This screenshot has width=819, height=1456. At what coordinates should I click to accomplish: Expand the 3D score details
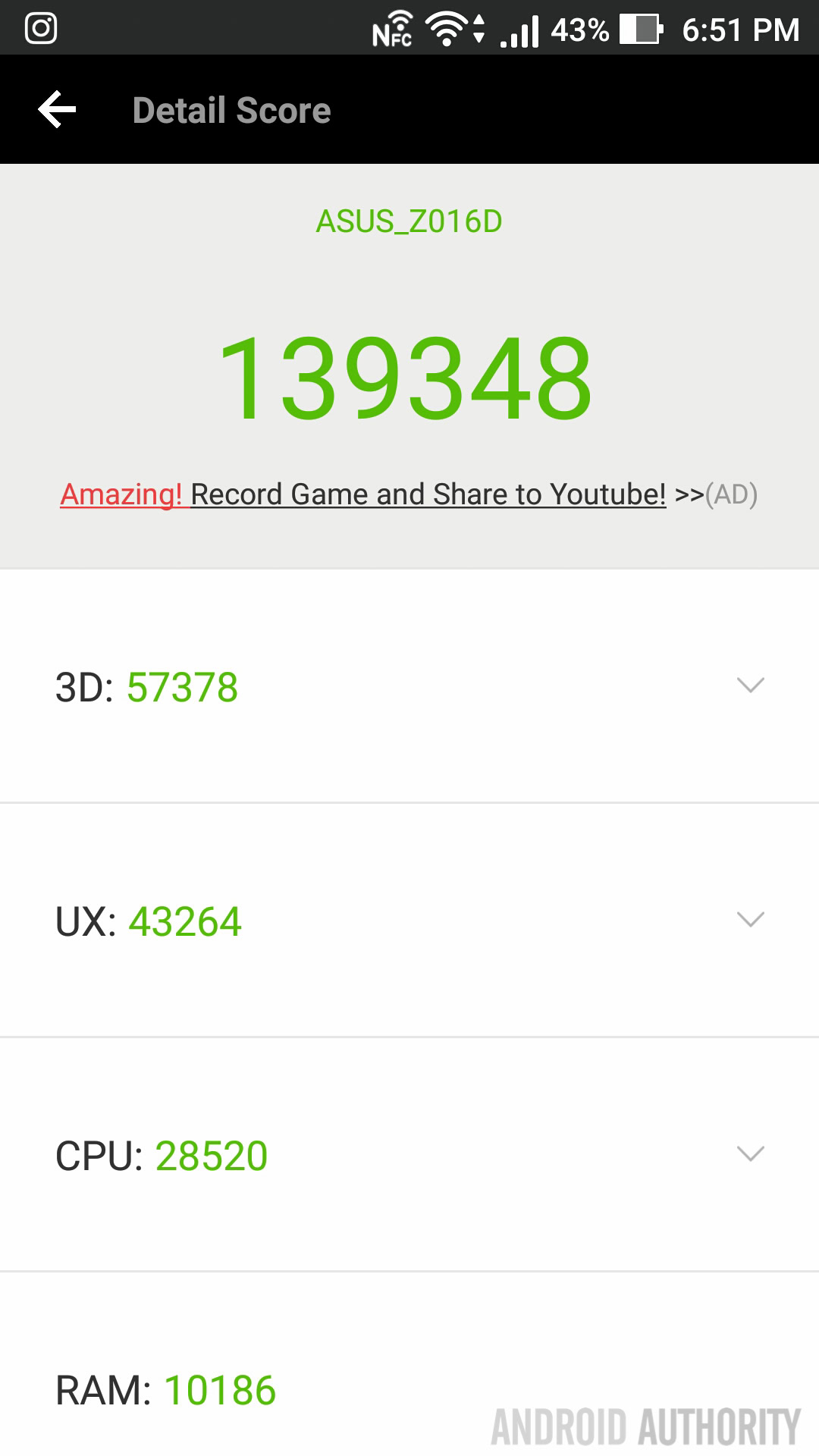click(750, 686)
